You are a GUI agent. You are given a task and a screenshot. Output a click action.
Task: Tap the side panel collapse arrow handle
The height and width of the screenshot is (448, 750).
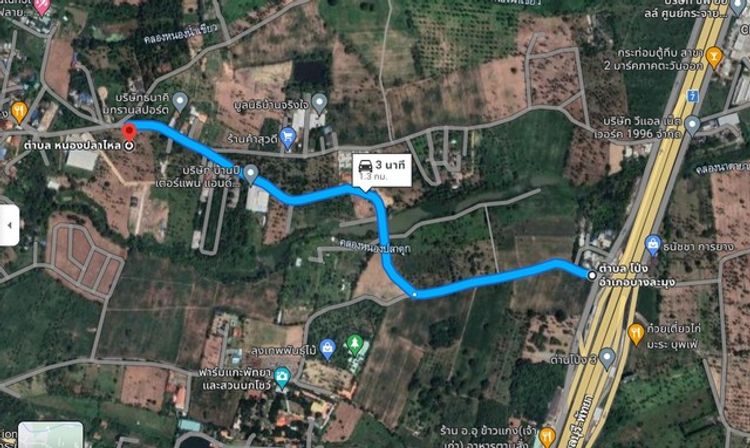click(7, 225)
